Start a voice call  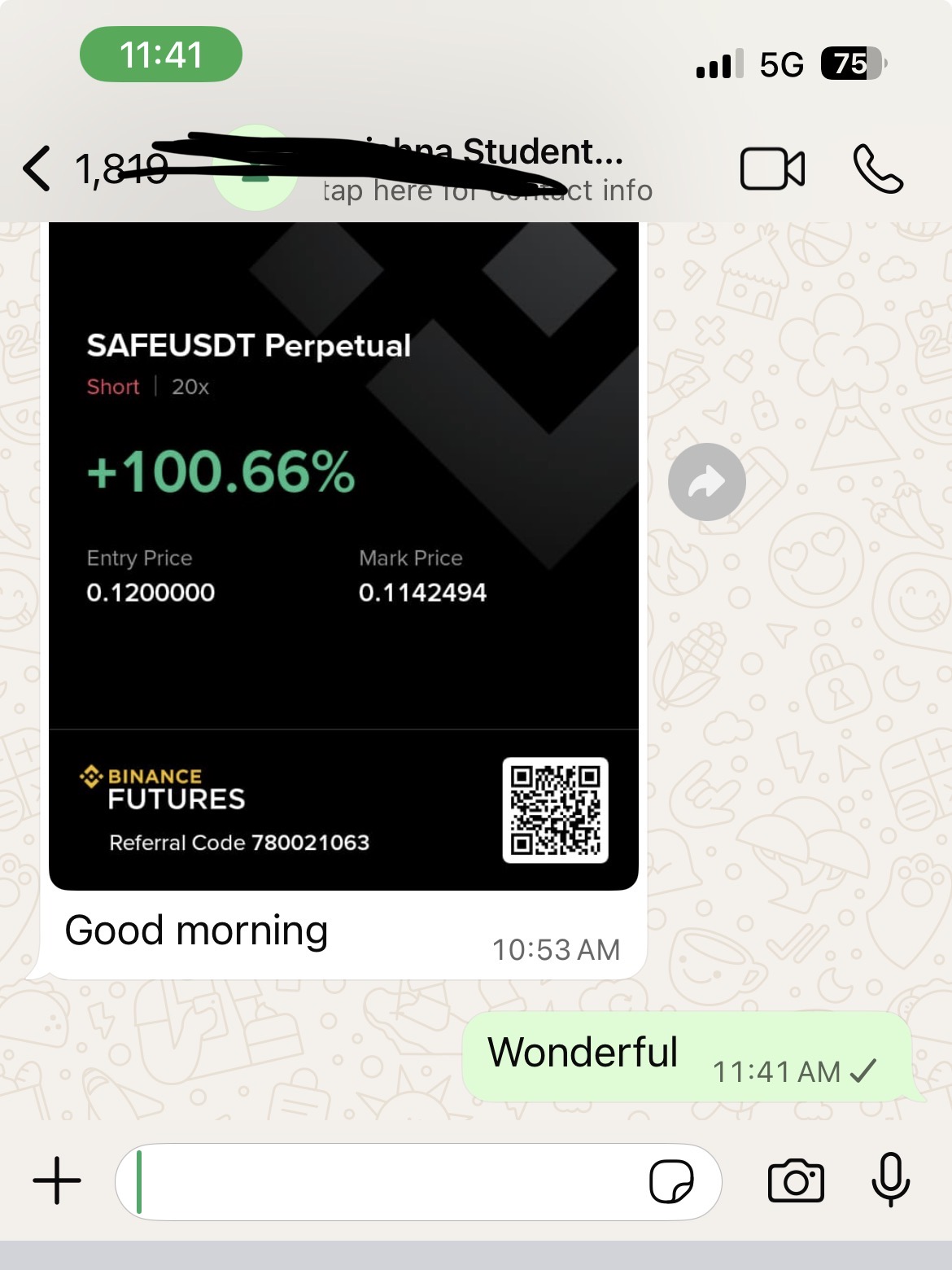point(878,169)
